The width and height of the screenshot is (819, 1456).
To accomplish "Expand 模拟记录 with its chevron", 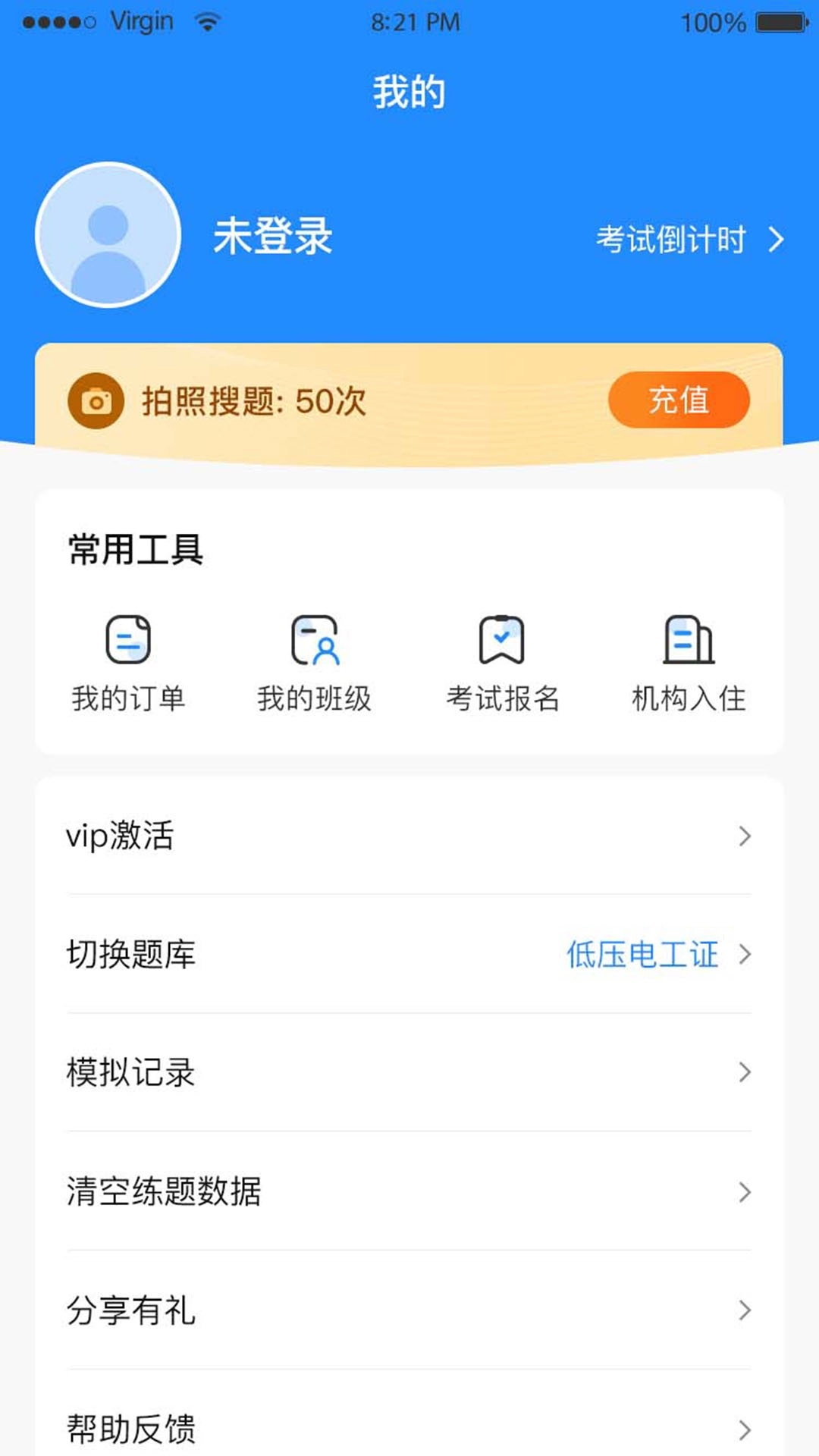I will (x=746, y=1073).
